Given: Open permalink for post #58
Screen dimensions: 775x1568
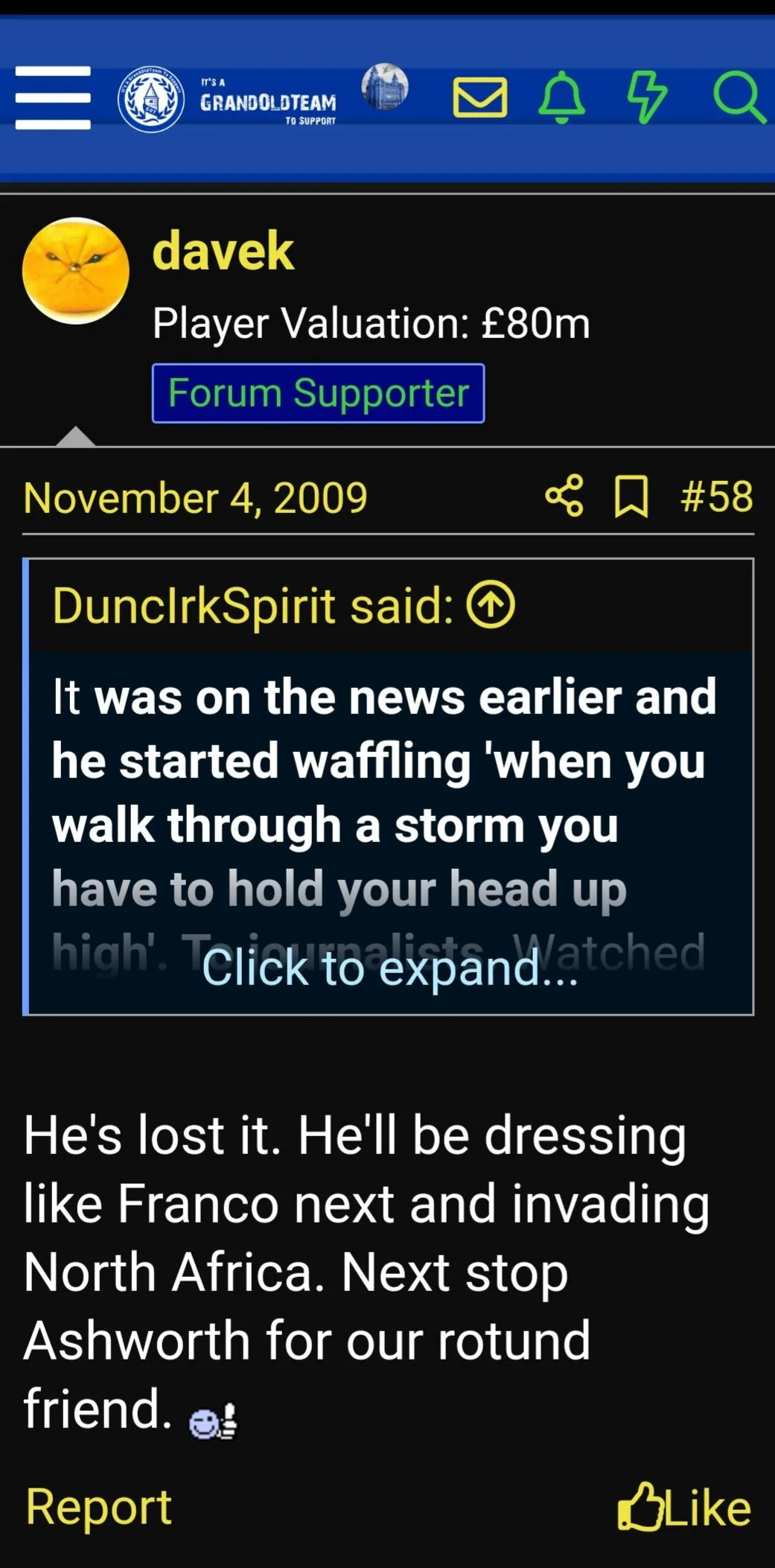Looking at the screenshot, I should point(716,497).
